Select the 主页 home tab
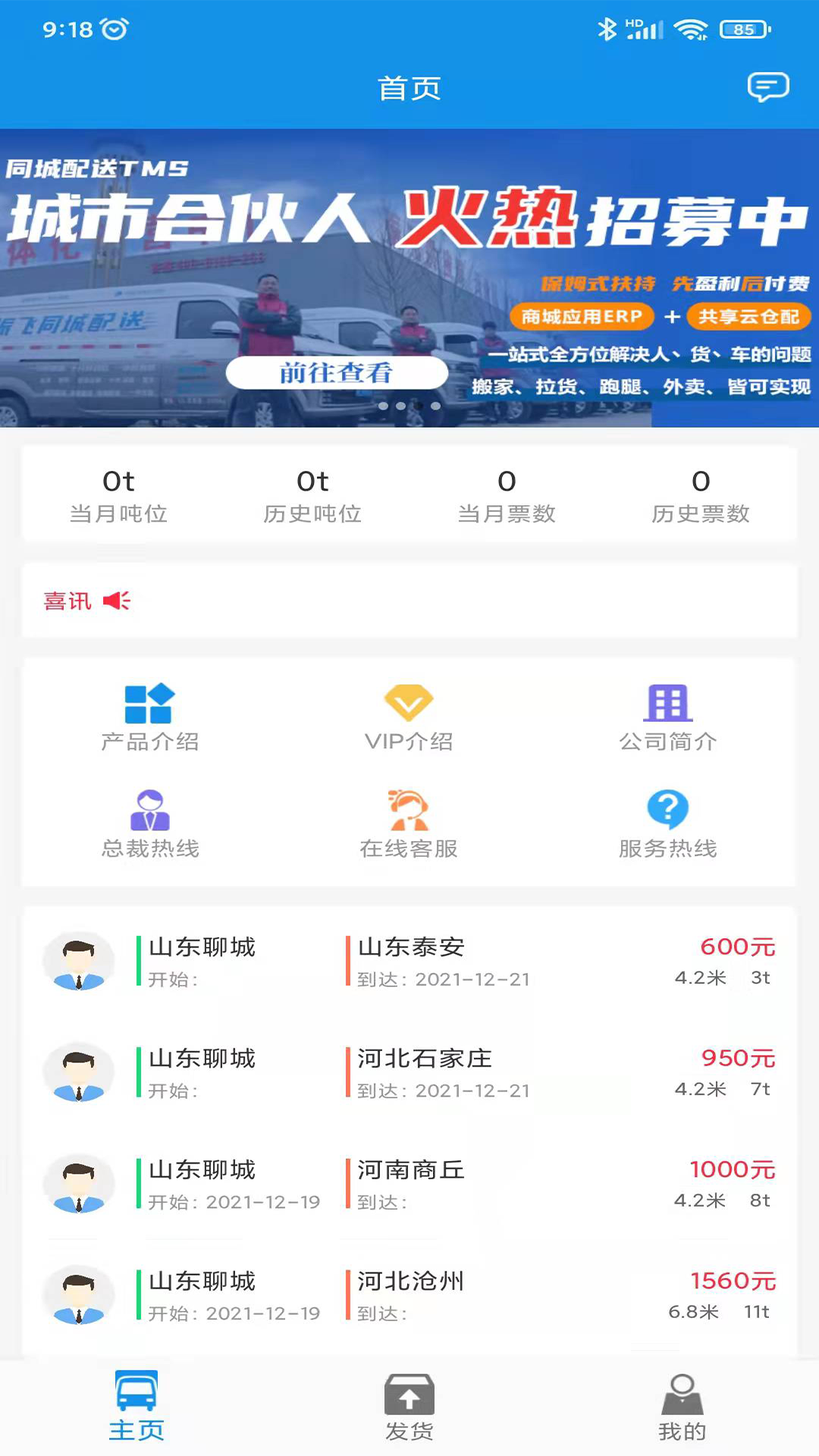The height and width of the screenshot is (1456, 819). click(136, 1407)
